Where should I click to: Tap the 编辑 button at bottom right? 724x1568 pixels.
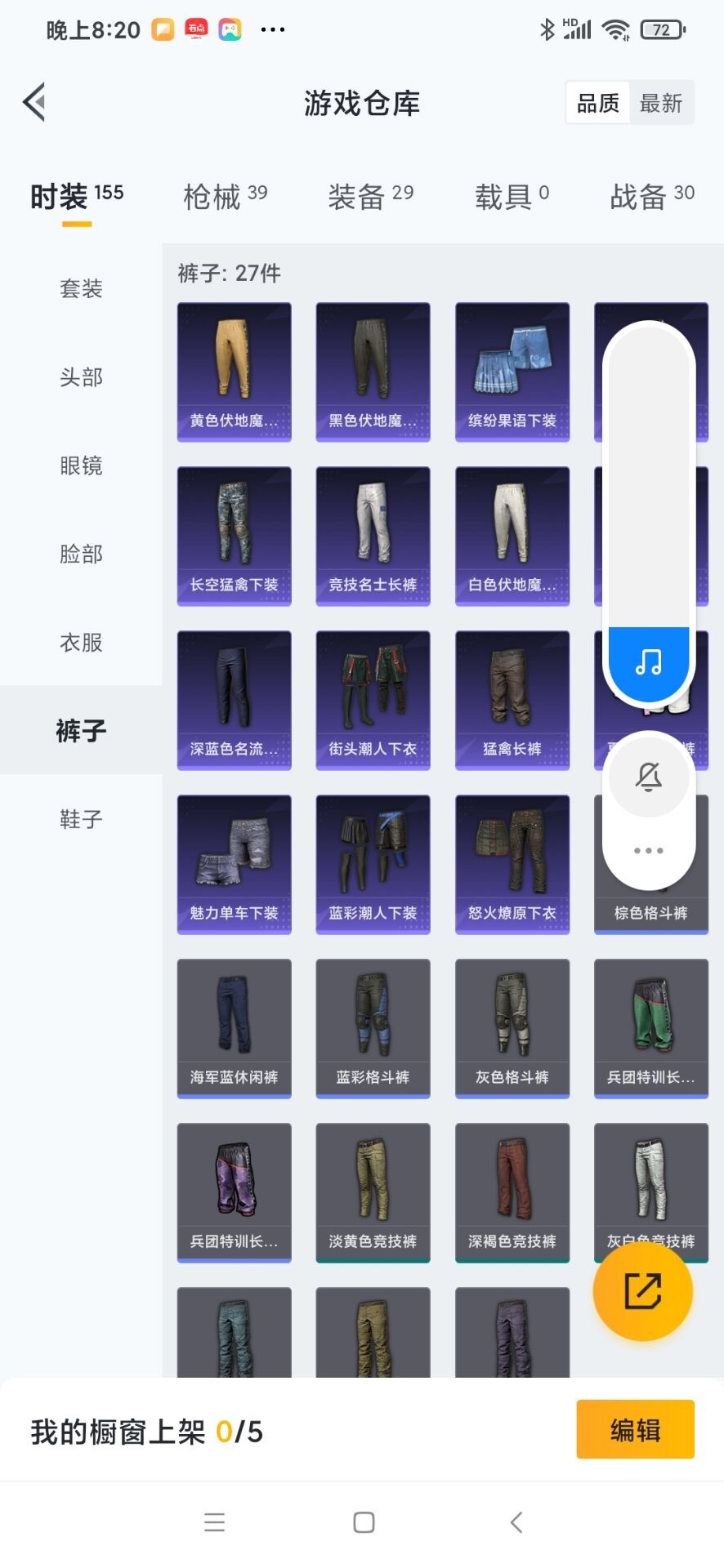click(636, 1430)
